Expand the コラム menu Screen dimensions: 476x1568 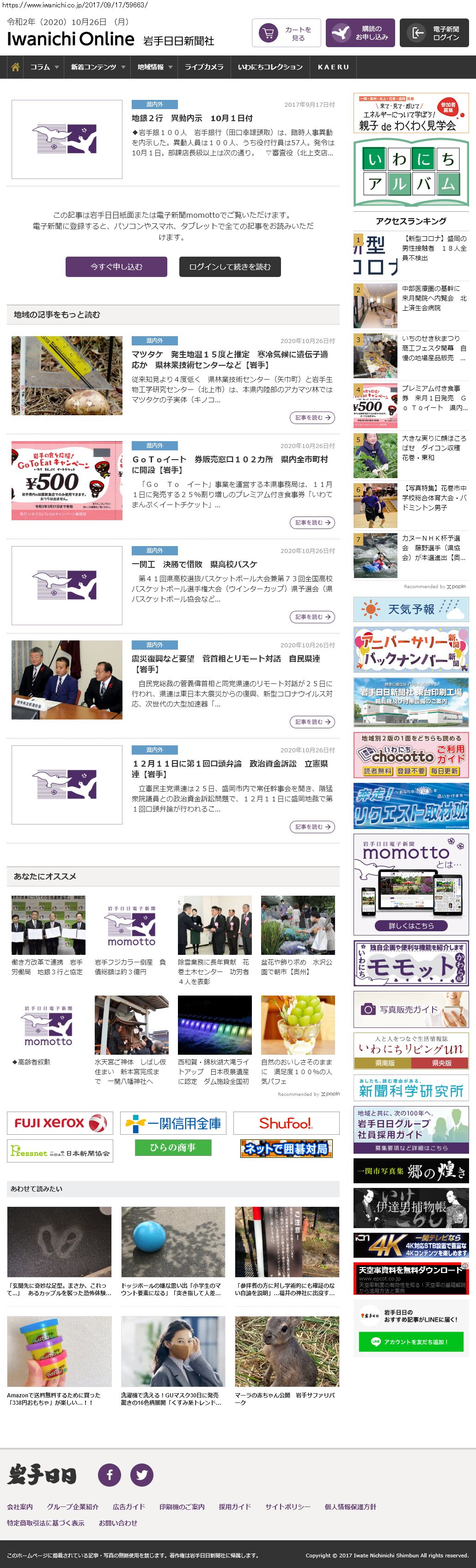click(x=44, y=67)
